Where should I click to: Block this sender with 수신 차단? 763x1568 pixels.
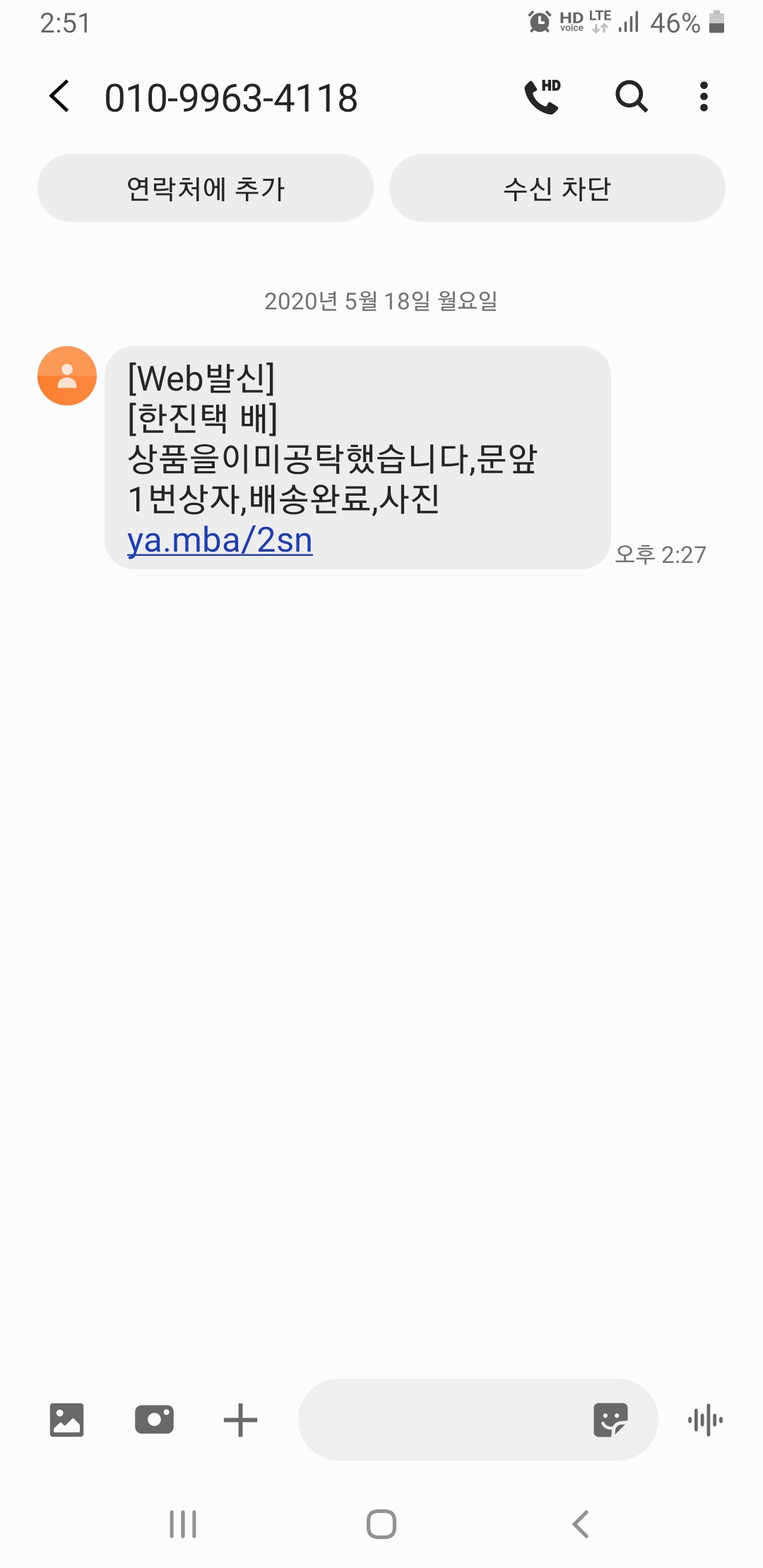(x=557, y=189)
